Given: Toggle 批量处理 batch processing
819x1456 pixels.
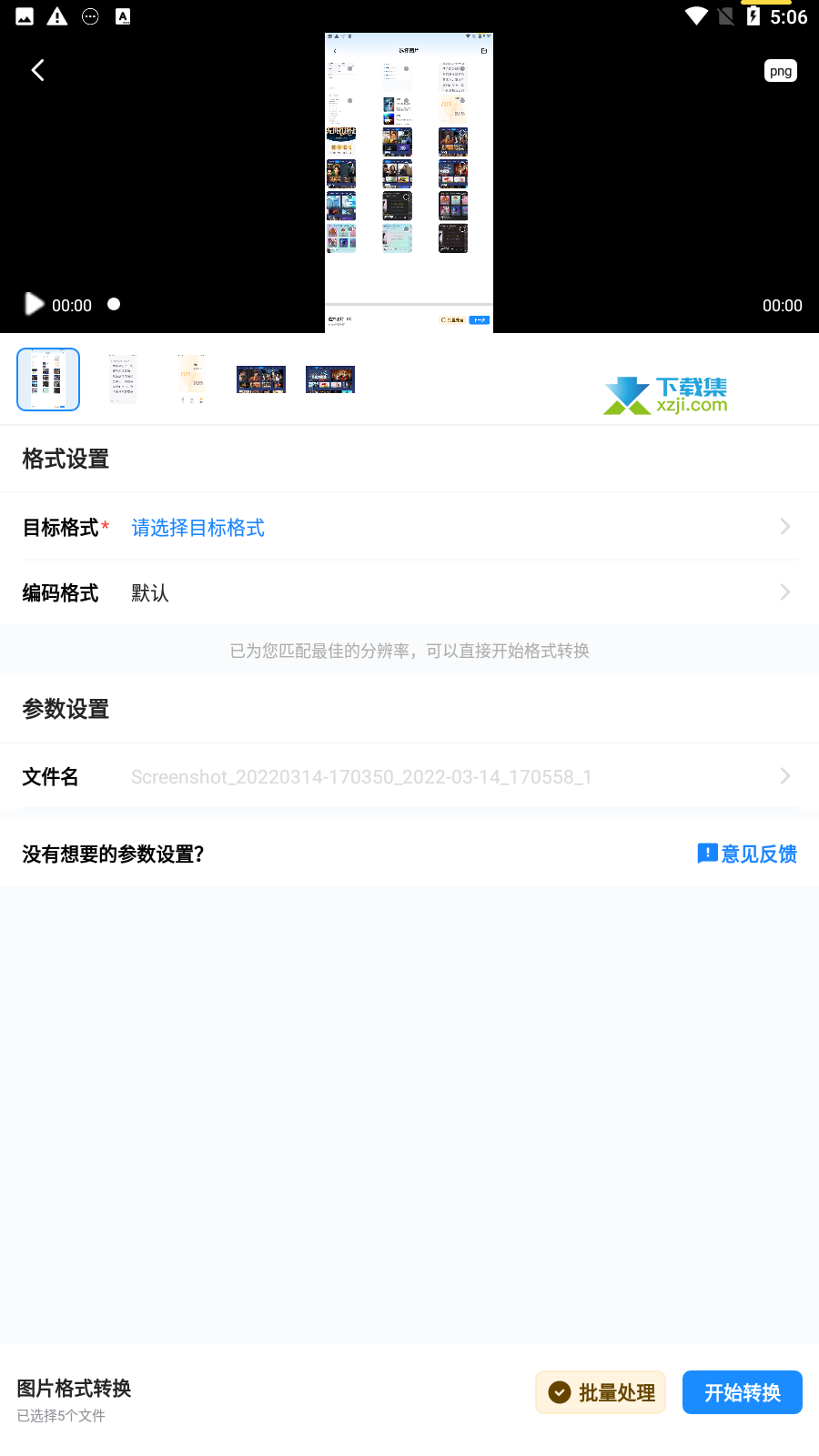Looking at the screenshot, I should 601,1392.
